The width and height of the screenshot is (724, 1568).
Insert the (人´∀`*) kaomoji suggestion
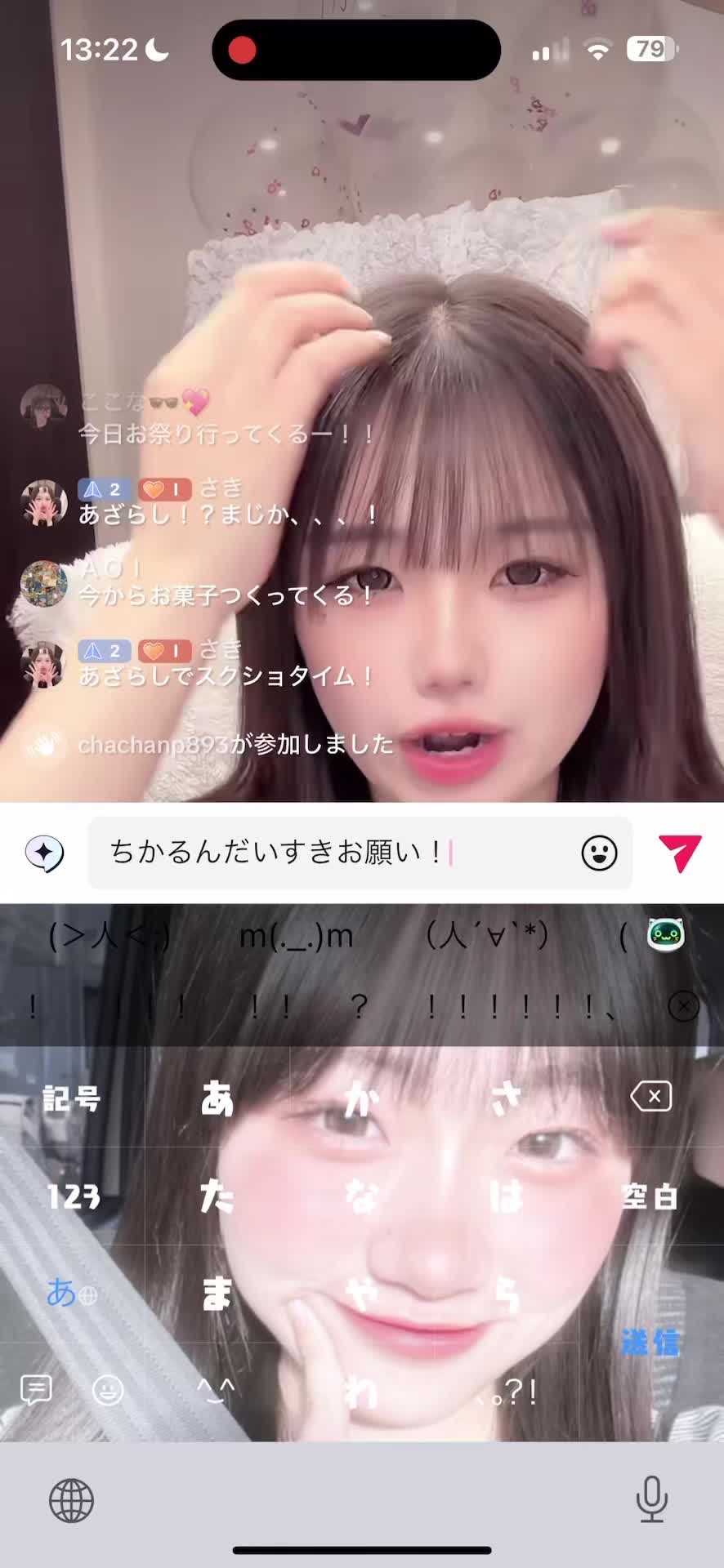tap(487, 936)
